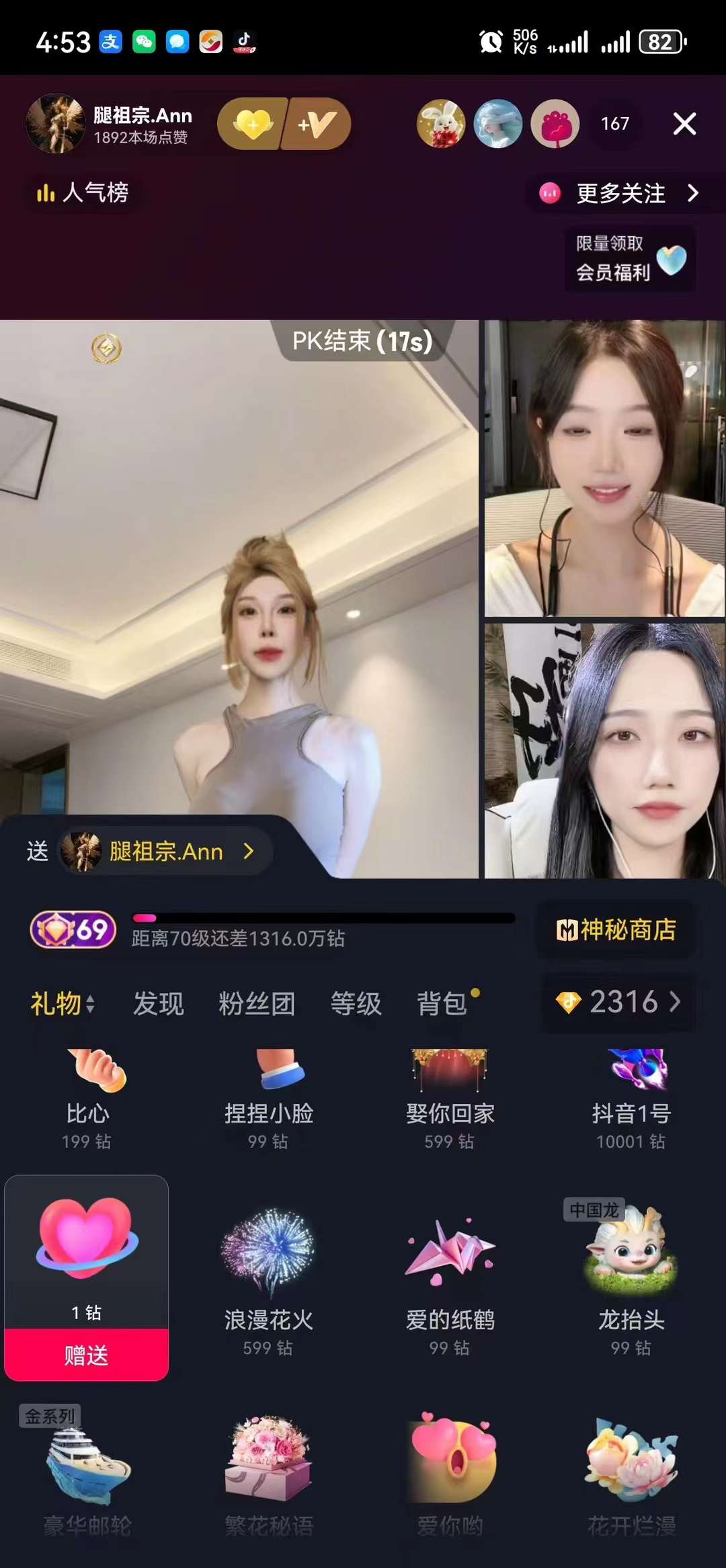
Task: Claim the 限量领取 会员福利 offer
Action: point(629,258)
